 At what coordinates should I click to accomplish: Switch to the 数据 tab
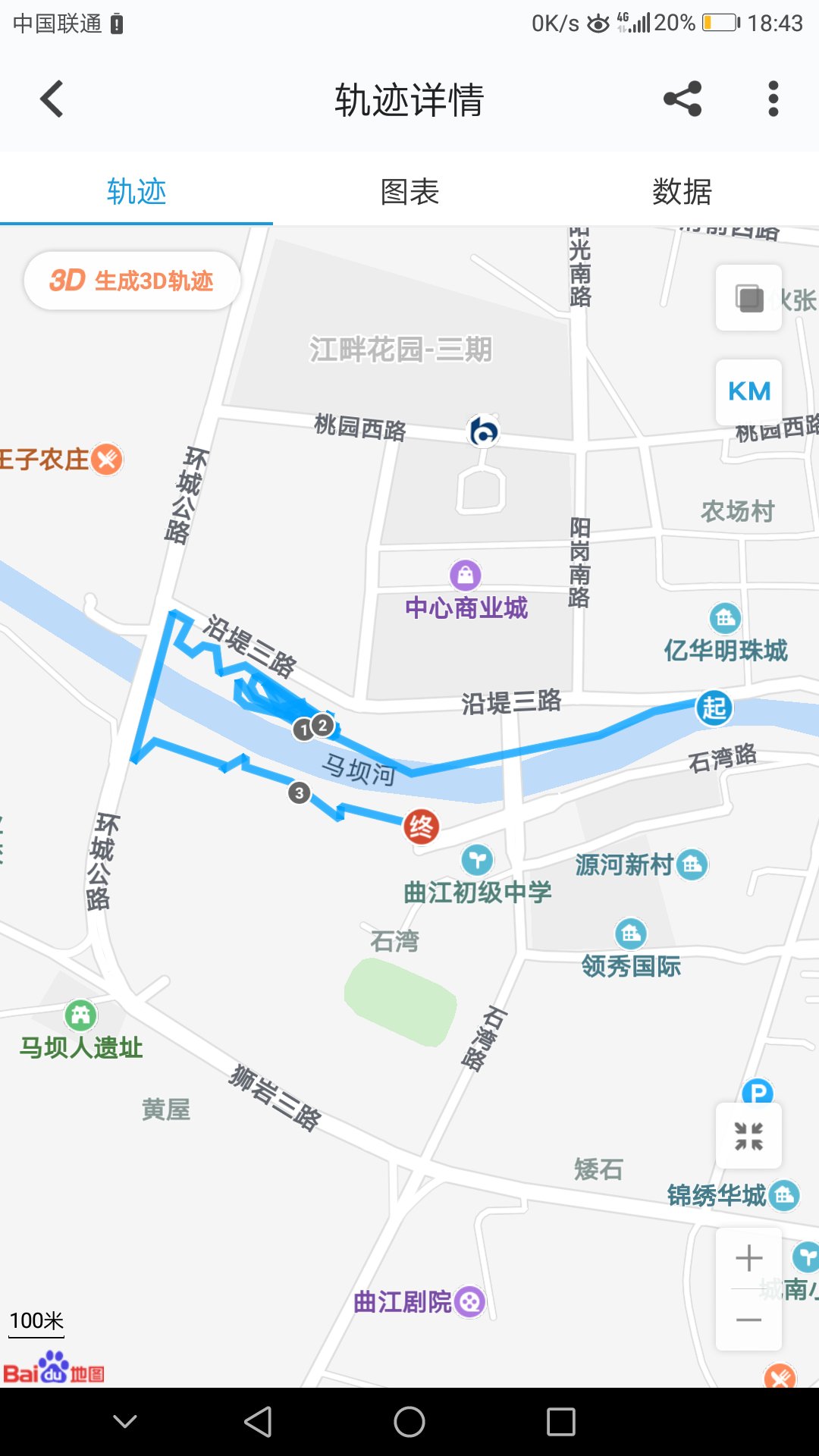pyautogui.click(x=682, y=191)
